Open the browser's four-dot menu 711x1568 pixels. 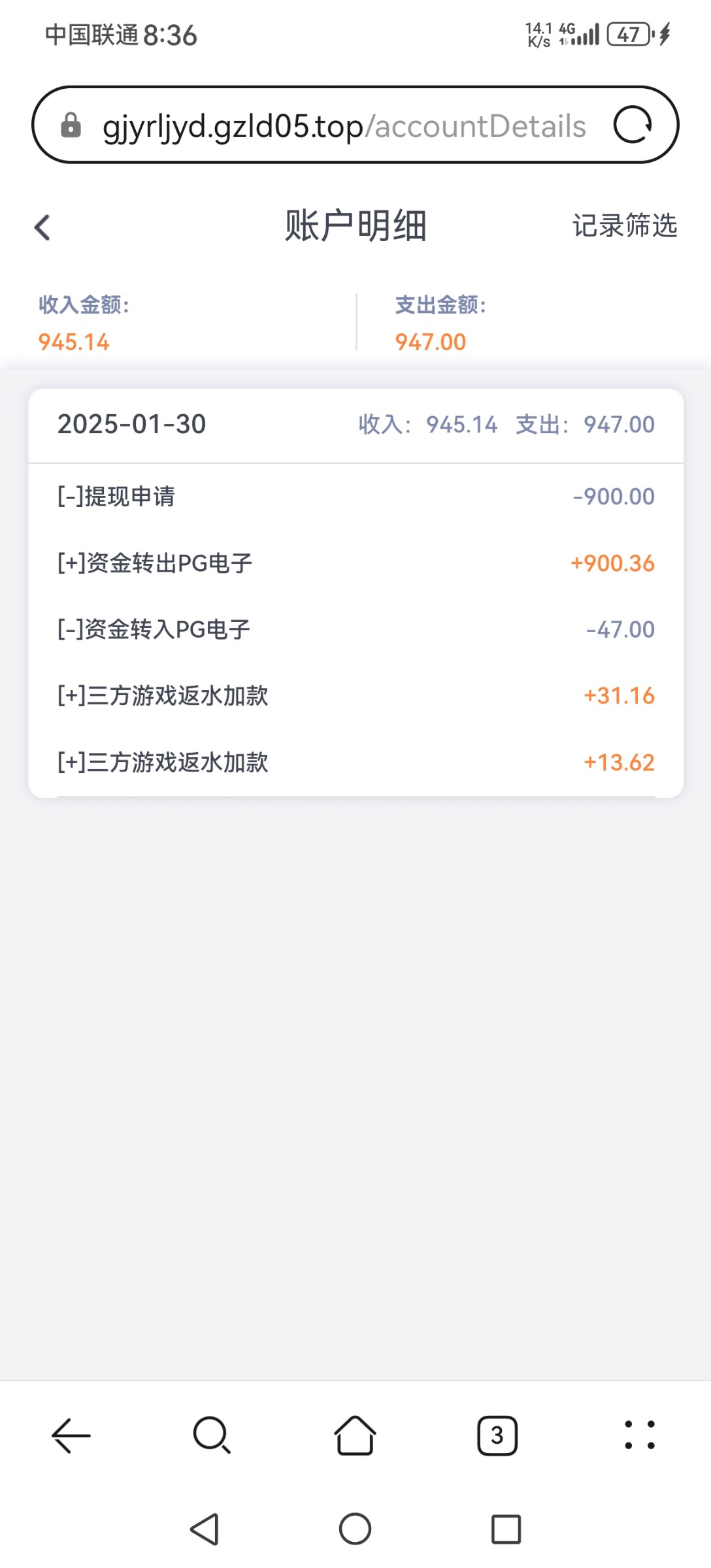click(639, 1435)
